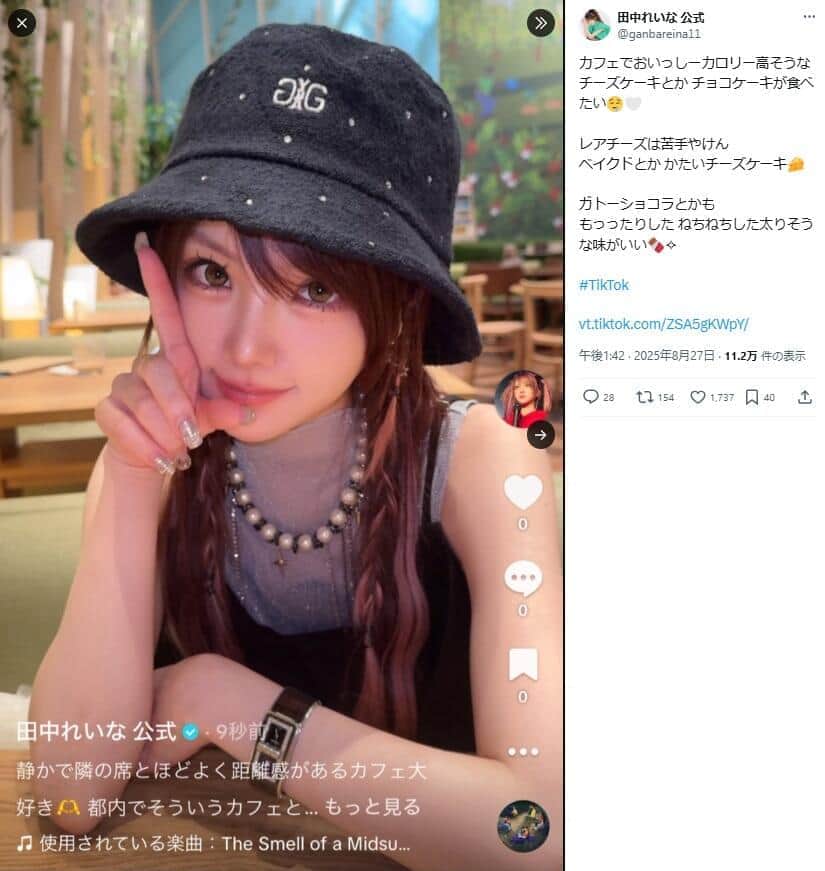Image resolution: width=825 pixels, height=871 pixels.
Task: Open the #TikTok hashtag
Action: pyautogui.click(x=604, y=285)
